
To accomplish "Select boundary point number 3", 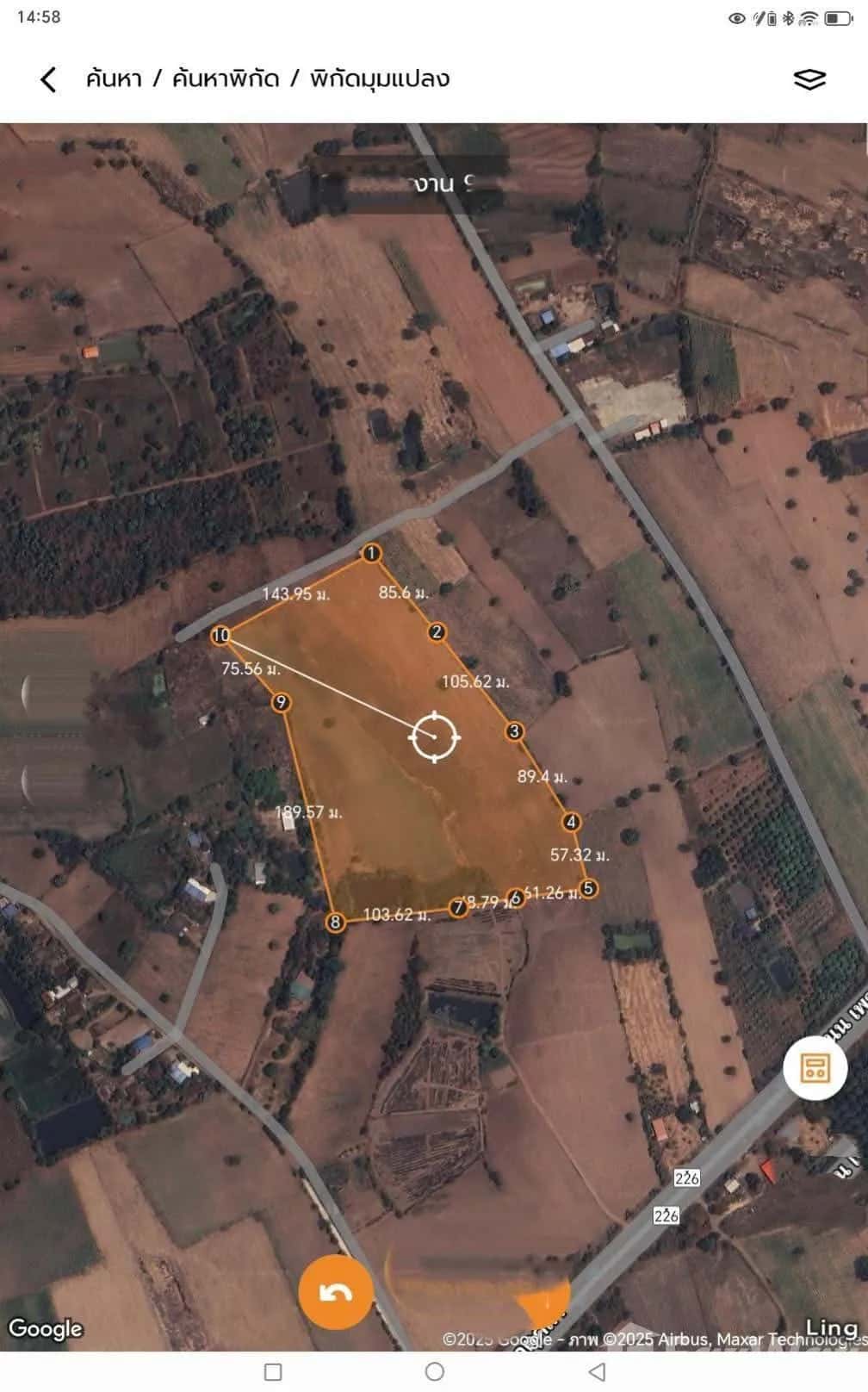I will pos(514,731).
